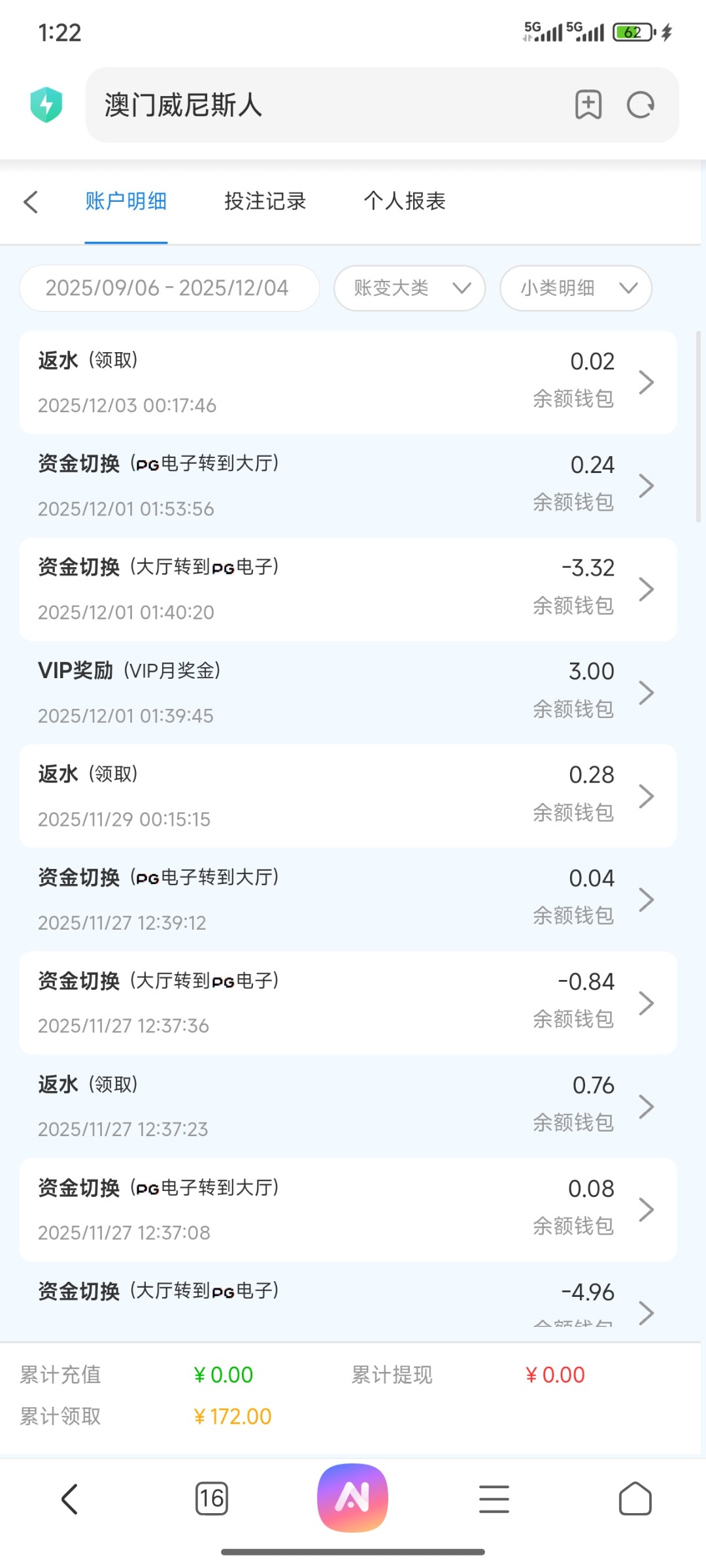This screenshot has height=1568, width=706.
Task: Open the date range picker 2025/09/06 - 2025/12/04
Action: (x=169, y=288)
